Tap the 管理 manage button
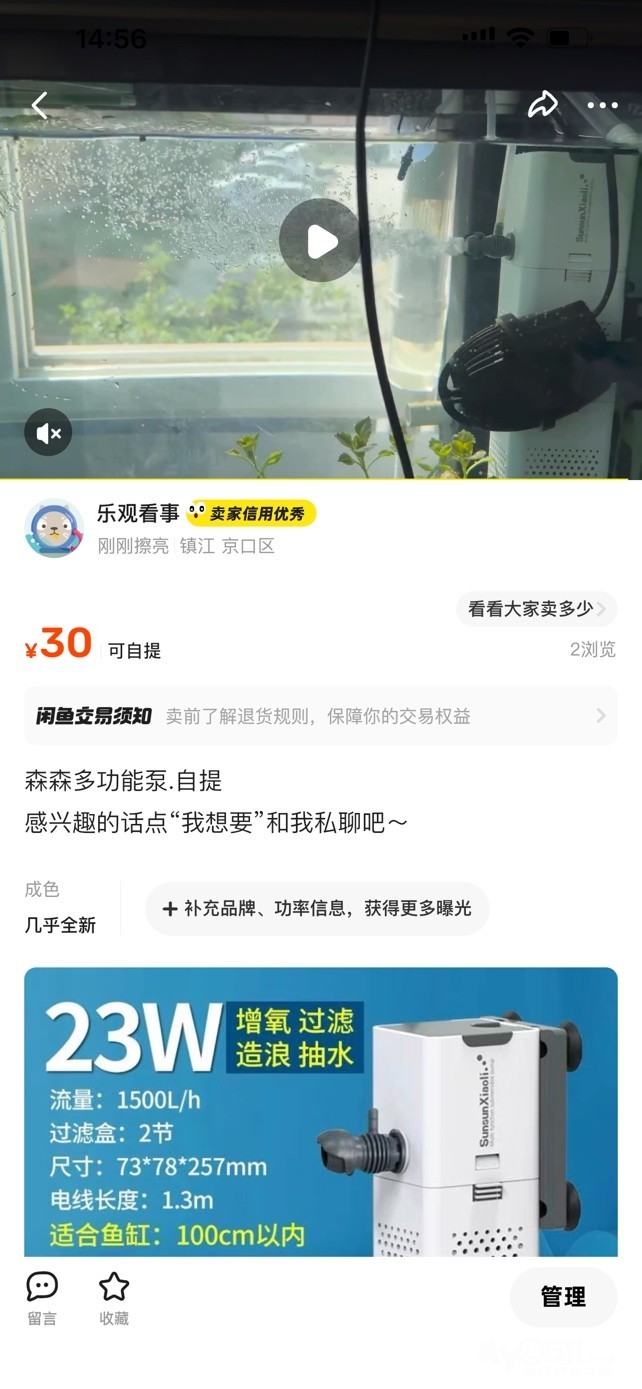 (x=563, y=1297)
